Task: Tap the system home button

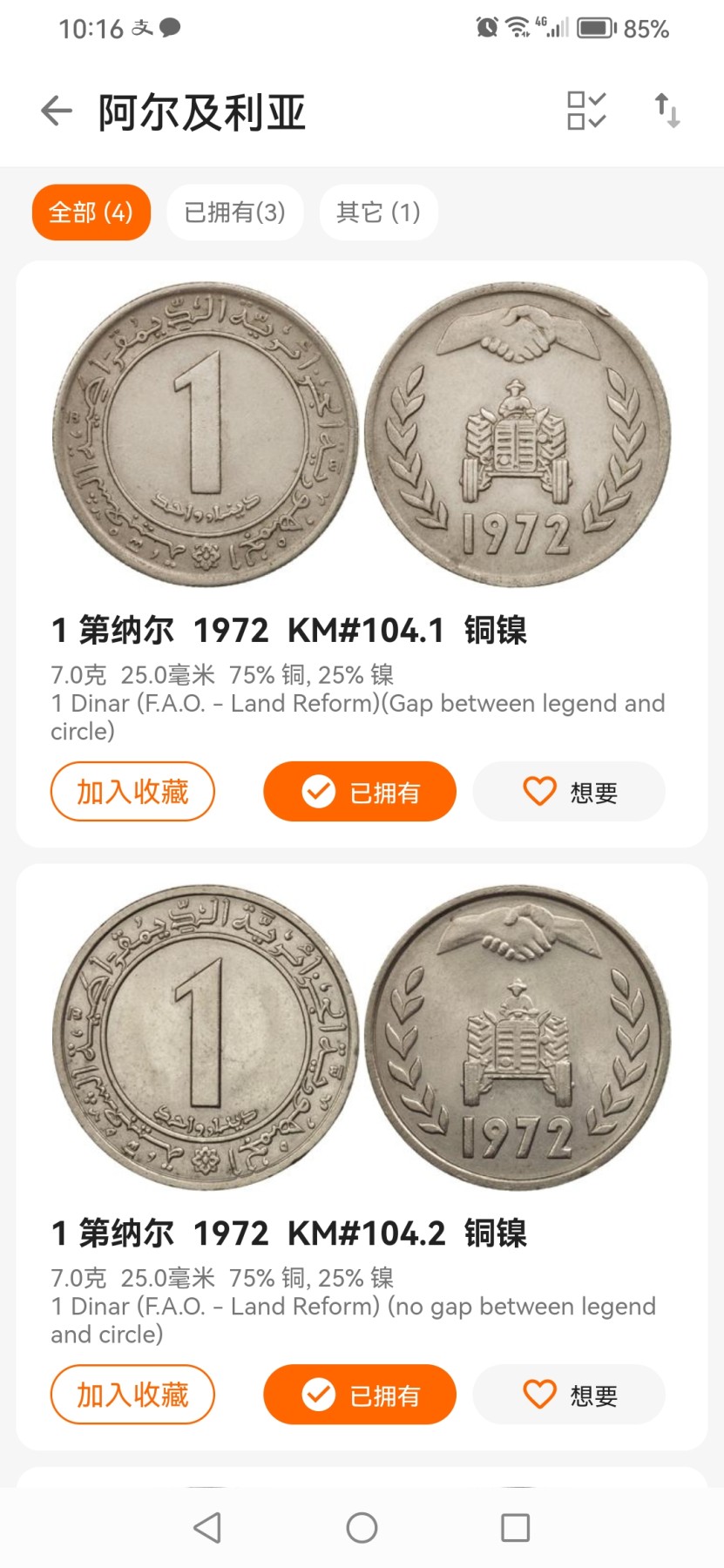Action: (x=362, y=1527)
